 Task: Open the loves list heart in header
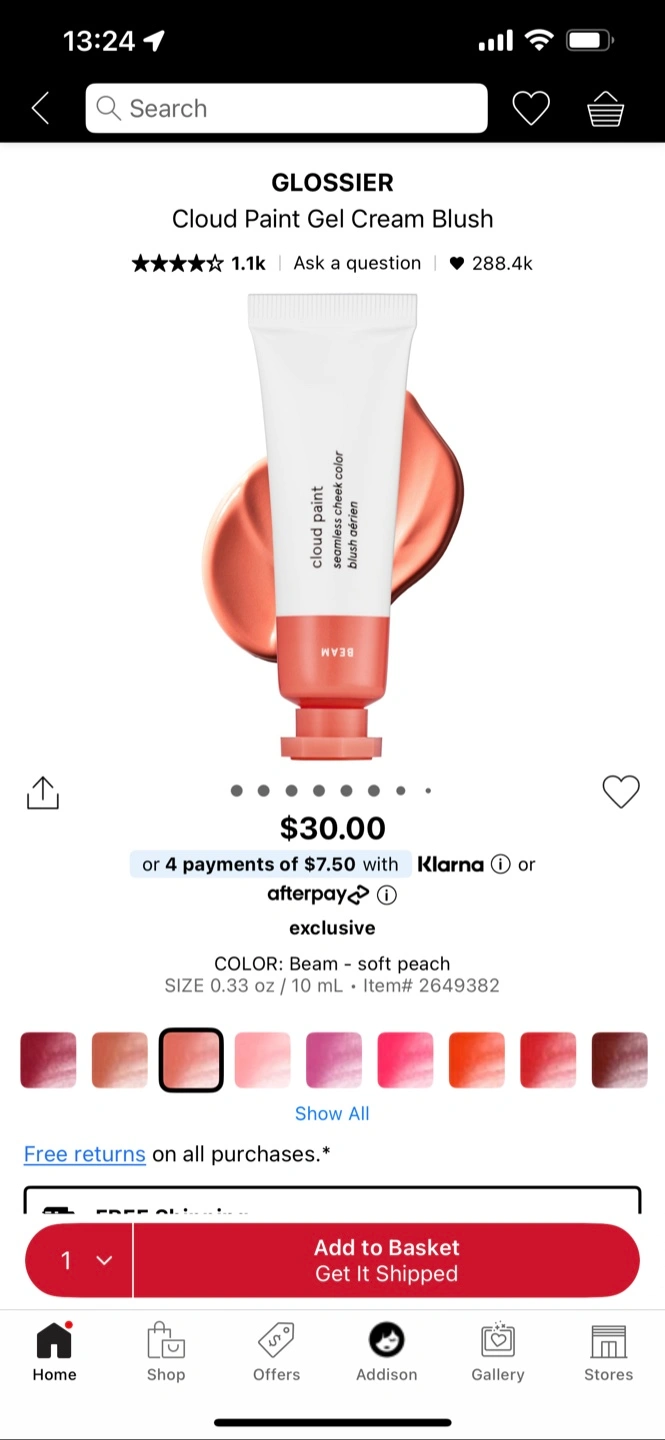(x=531, y=108)
